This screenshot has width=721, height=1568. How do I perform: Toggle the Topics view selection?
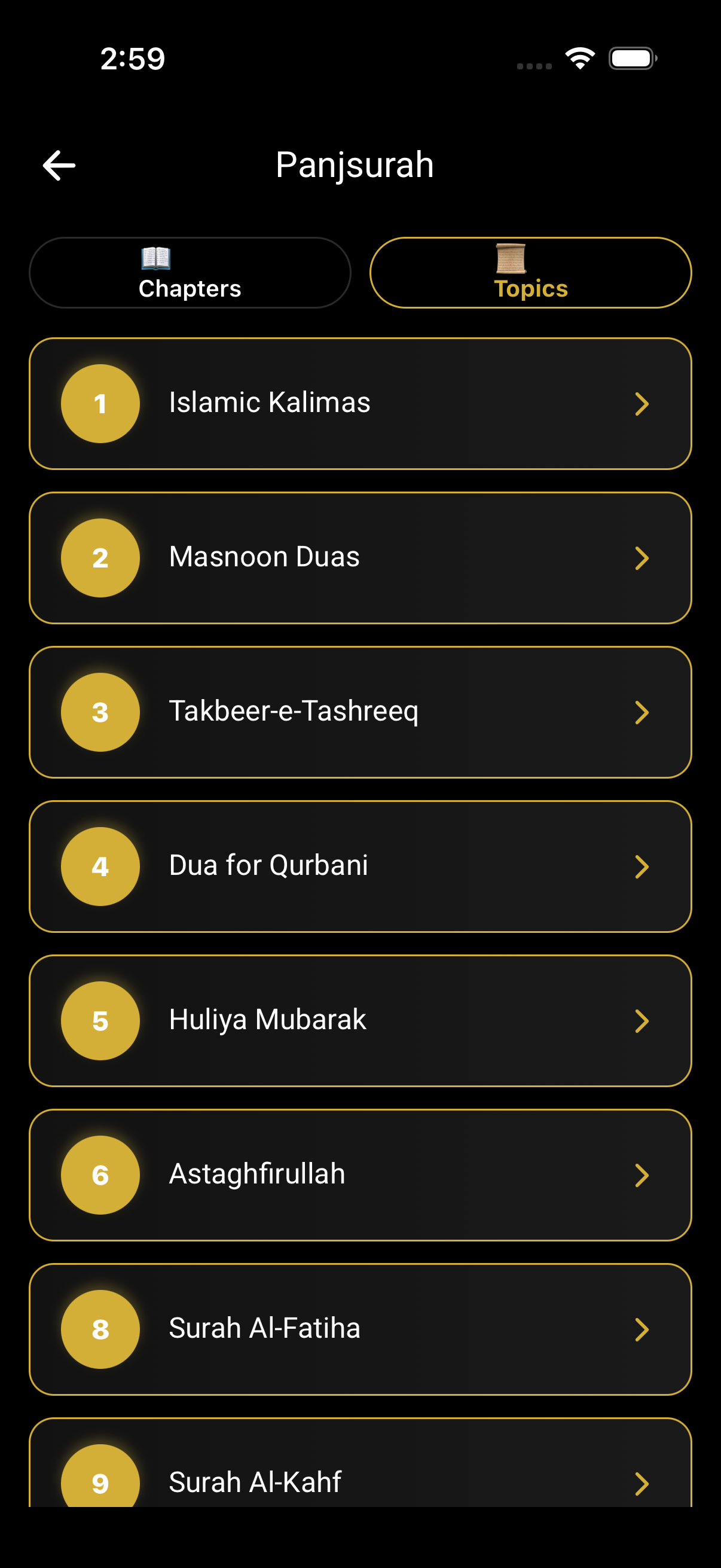pyautogui.click(x=530, y=273)
